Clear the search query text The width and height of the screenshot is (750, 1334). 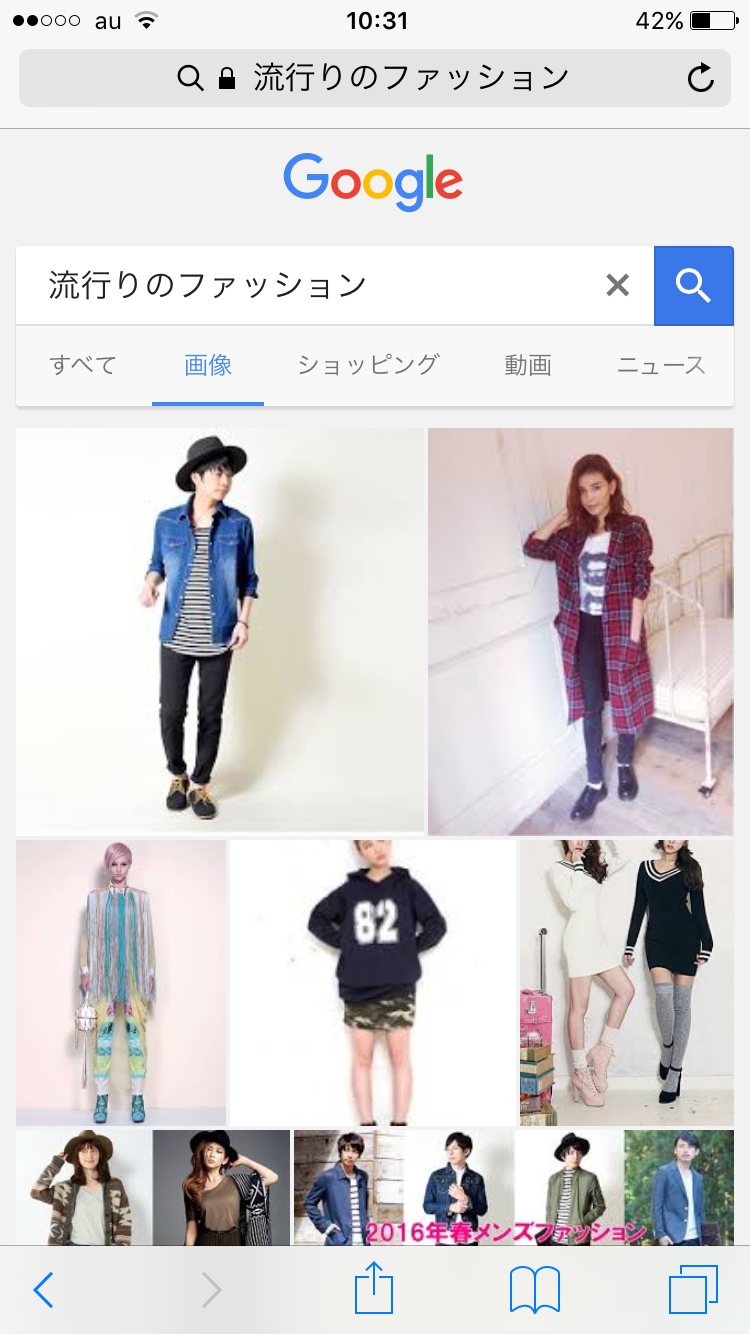618,286
